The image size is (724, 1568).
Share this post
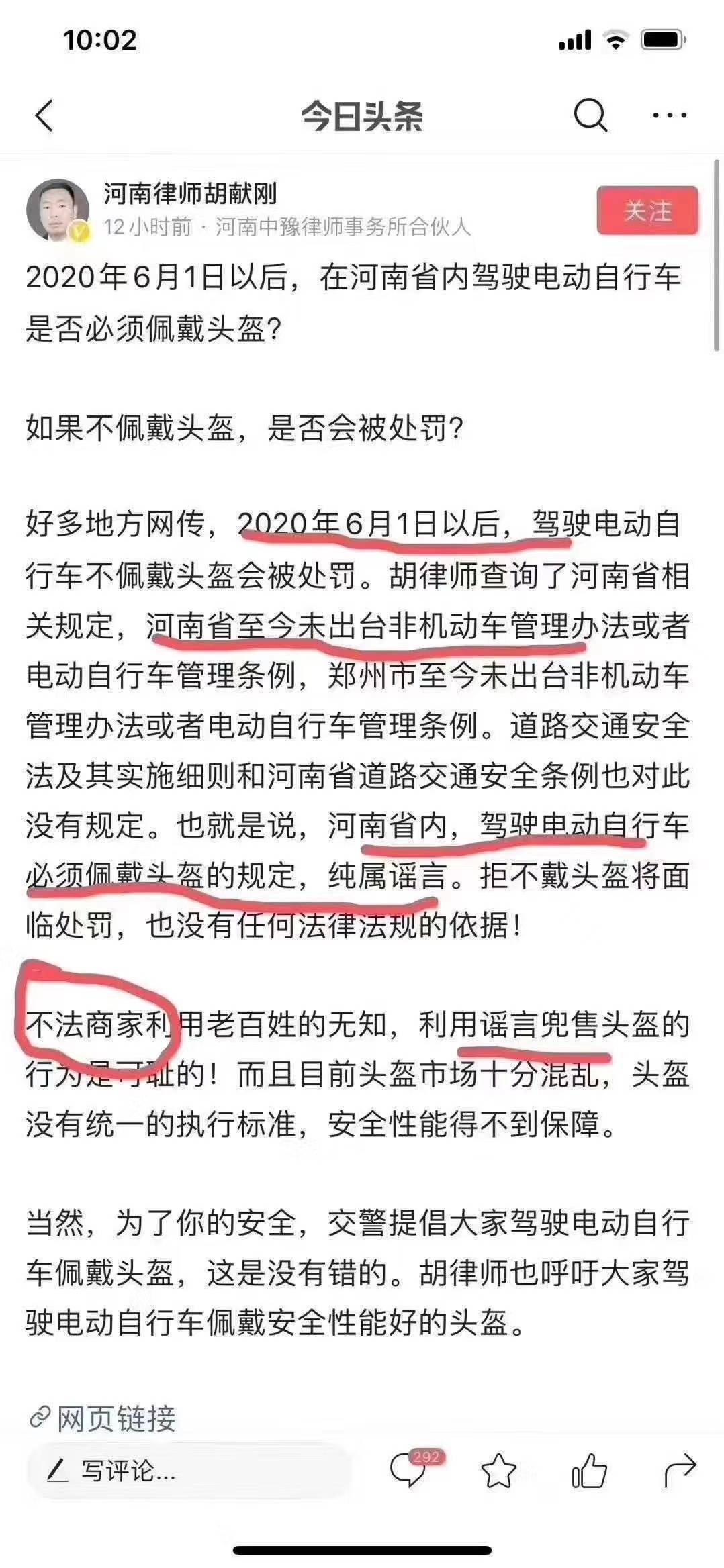(680, 1471)
